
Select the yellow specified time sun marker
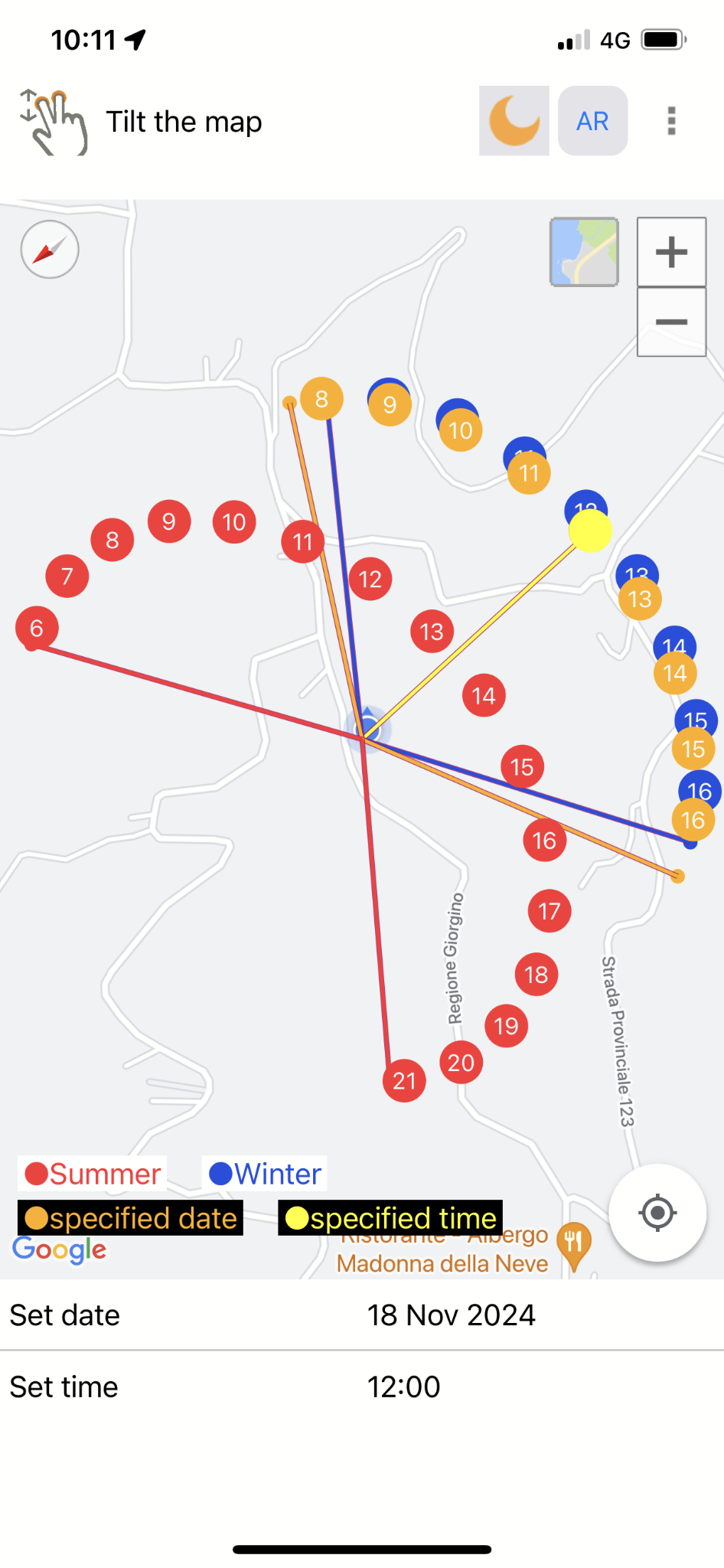pyautogui.click(x=590, y=531)
